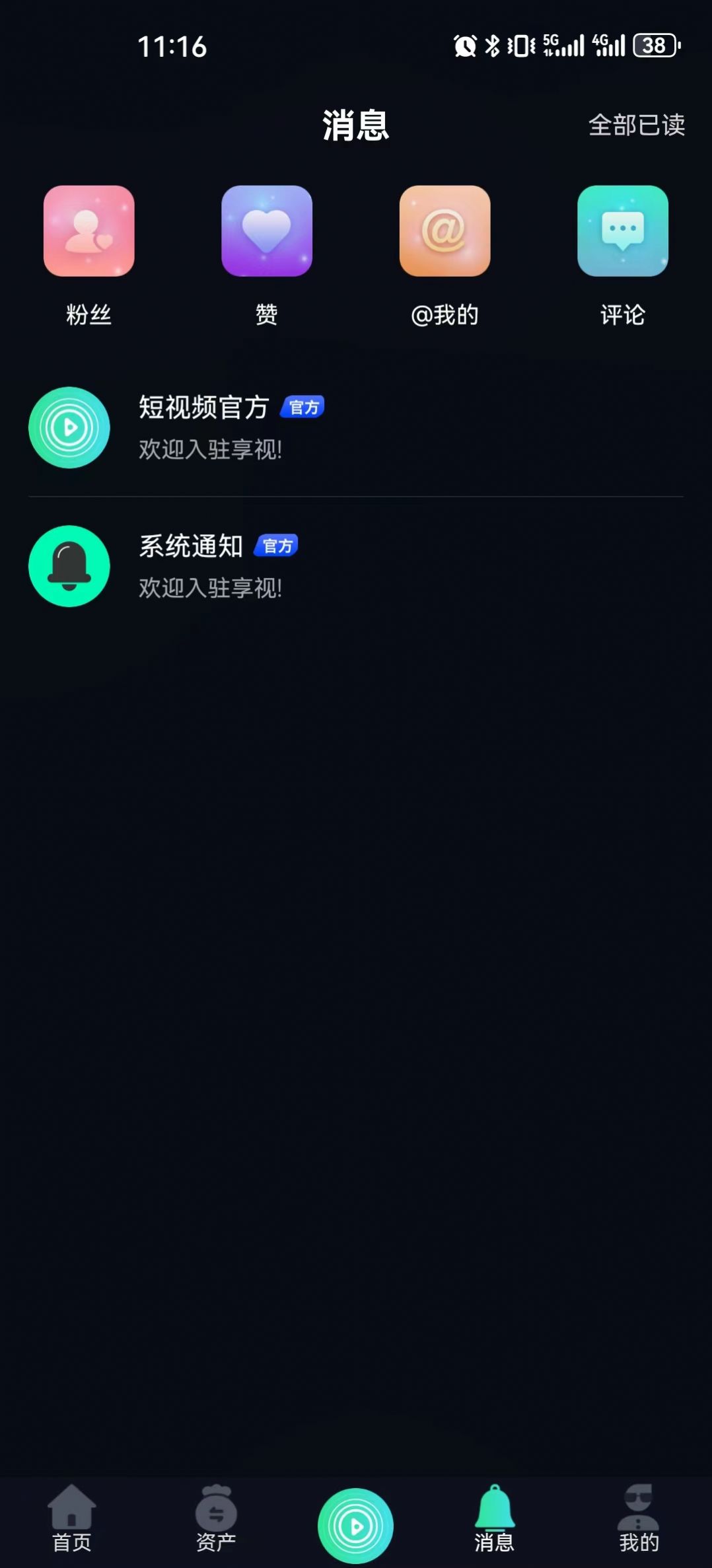The height and width of the screenshot is (1568, 712).
Task: Tap the Bluetooth status bar icon
Action: click(x=491, y=45)
